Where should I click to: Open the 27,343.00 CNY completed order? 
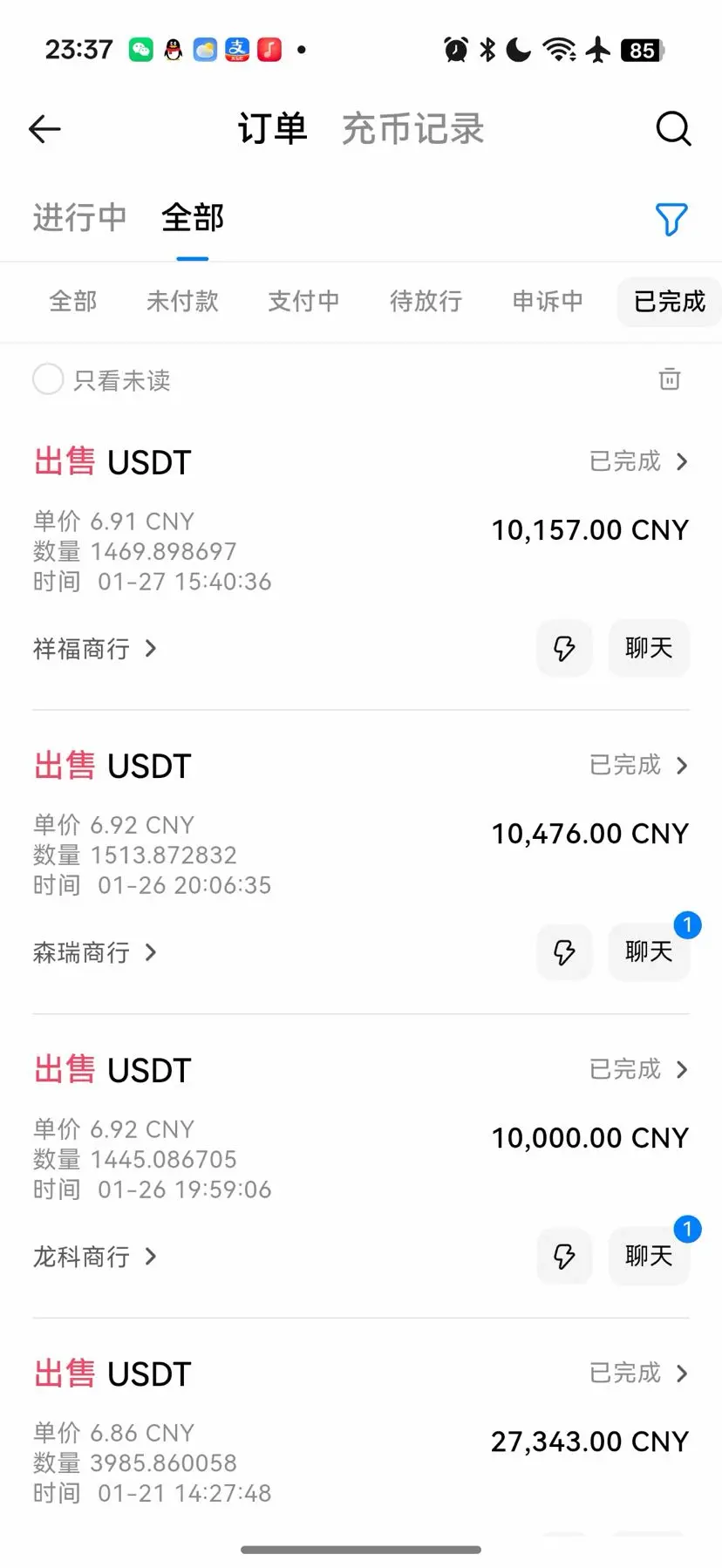click(638, 1374)
